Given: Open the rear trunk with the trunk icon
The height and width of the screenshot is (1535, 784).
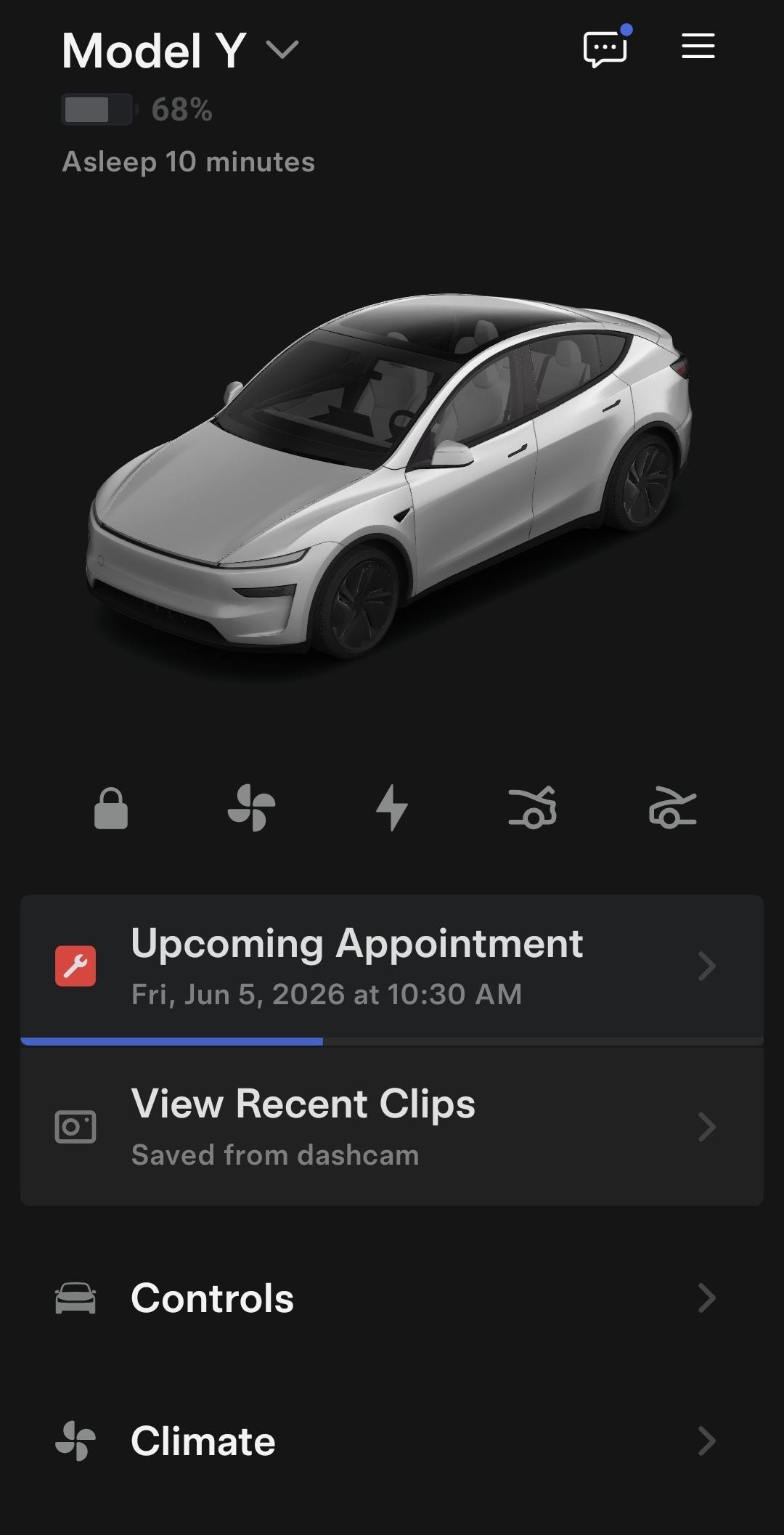Looking at the screenshot, I should 672,807.
